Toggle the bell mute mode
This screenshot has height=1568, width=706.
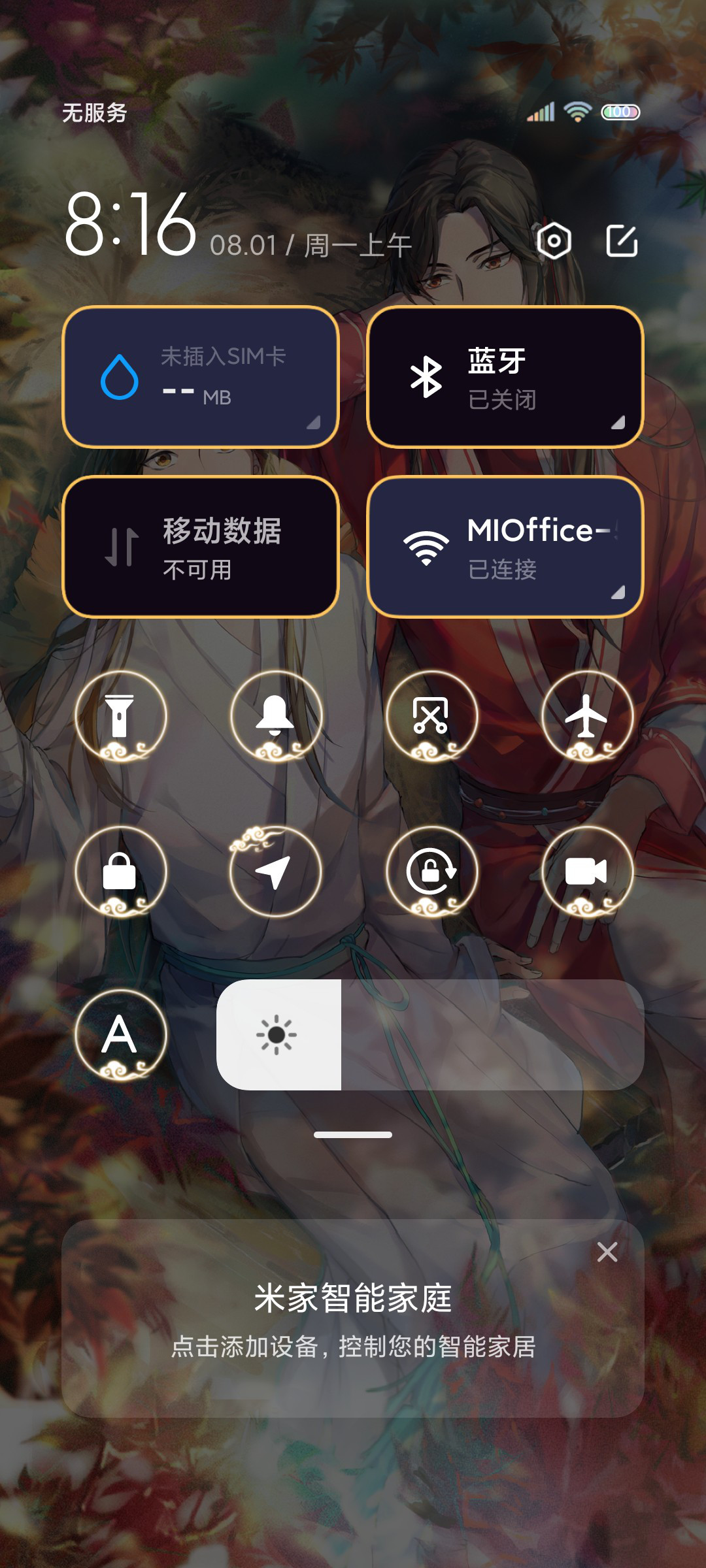(x=276, y=716)
